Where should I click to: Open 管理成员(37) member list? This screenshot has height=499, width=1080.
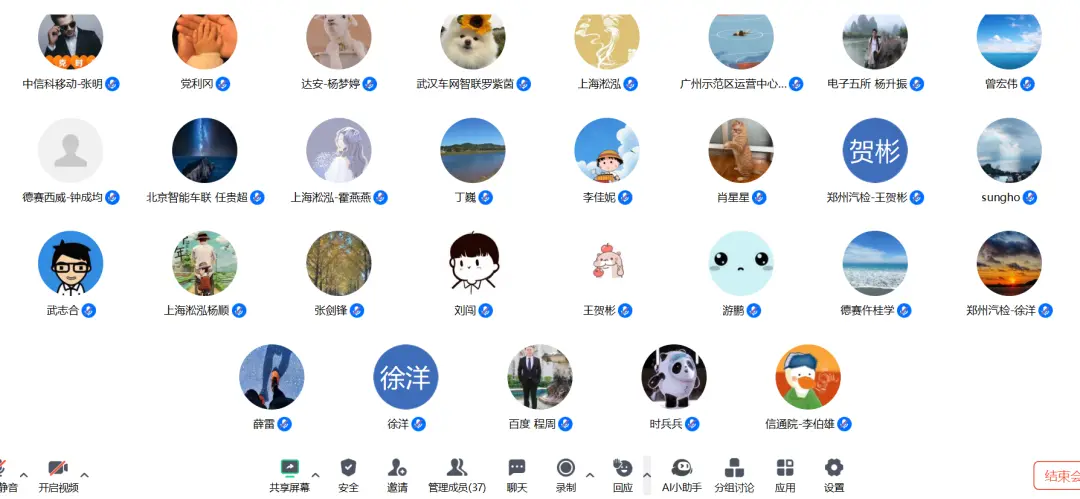tap(456, 474)
